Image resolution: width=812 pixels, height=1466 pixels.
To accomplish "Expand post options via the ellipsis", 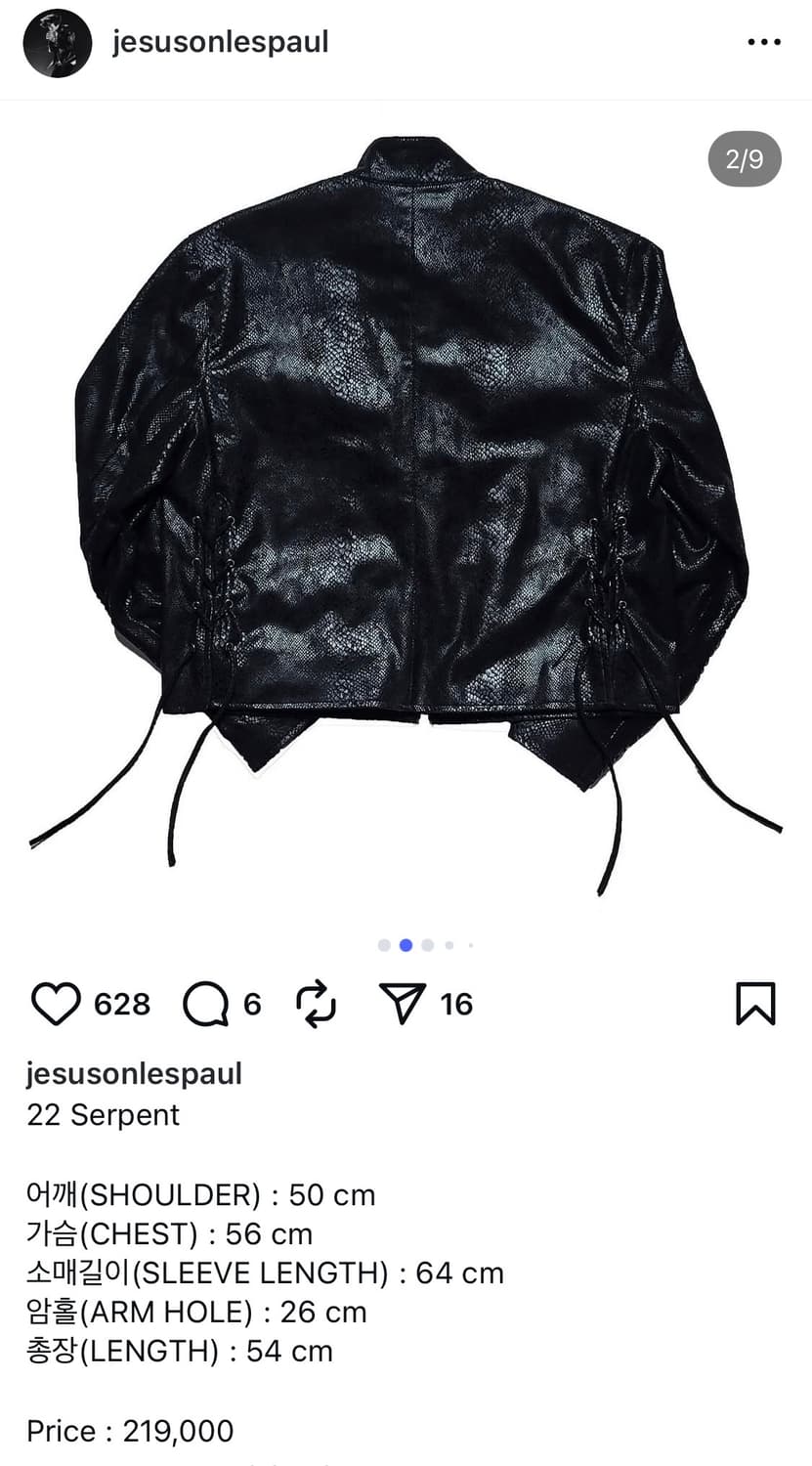I will (763, 42).
